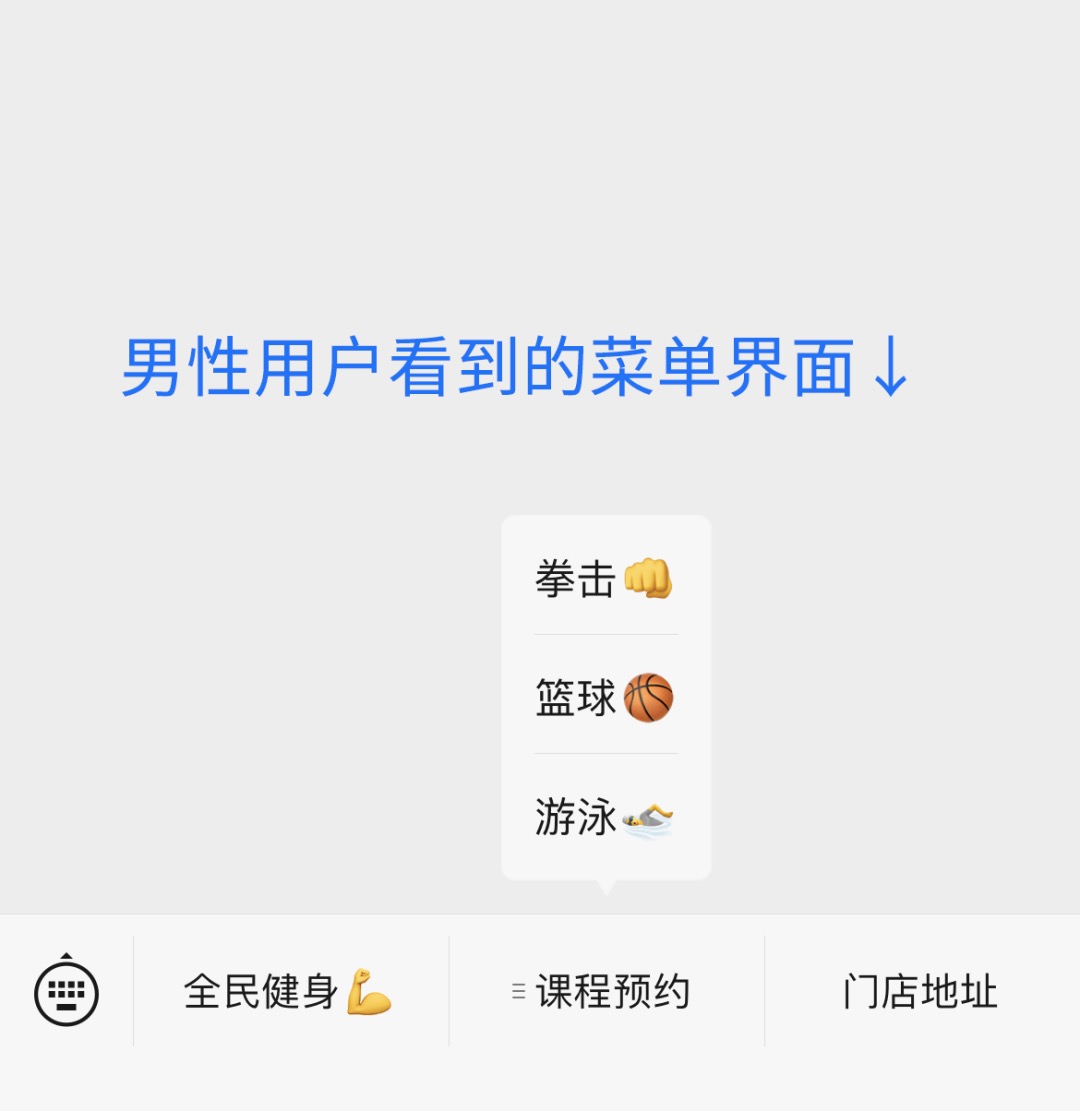Click 拳击 to book a boxing class
The height and width of the screenshot is (1111, 1080).
pyautogui.click(x=572, y=578)
